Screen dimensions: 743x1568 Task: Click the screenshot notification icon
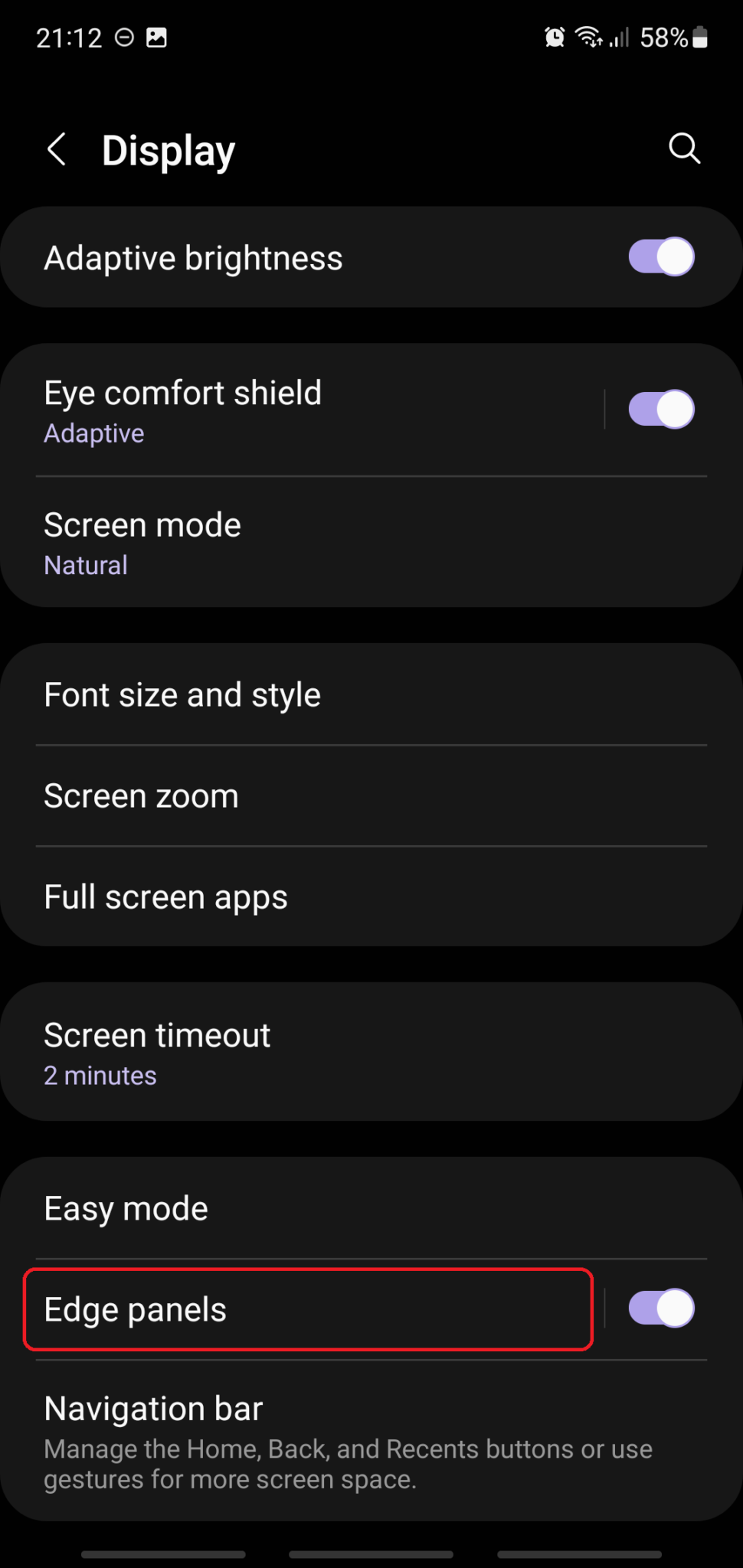(x=156, y=36)
